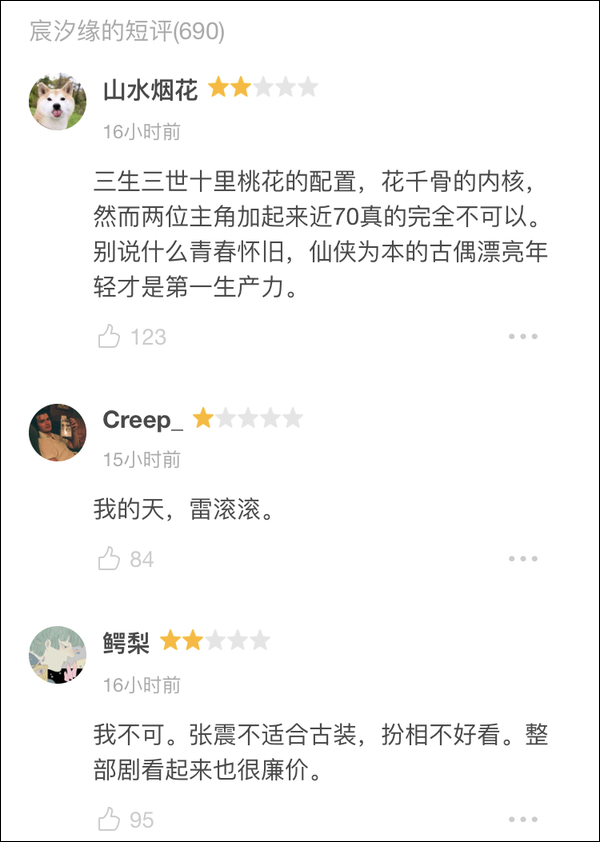Image resolution: width=600 pixels, height=842 pixels.
Task: Open 鳄梨's avatar
Action: tap(58, 655)
